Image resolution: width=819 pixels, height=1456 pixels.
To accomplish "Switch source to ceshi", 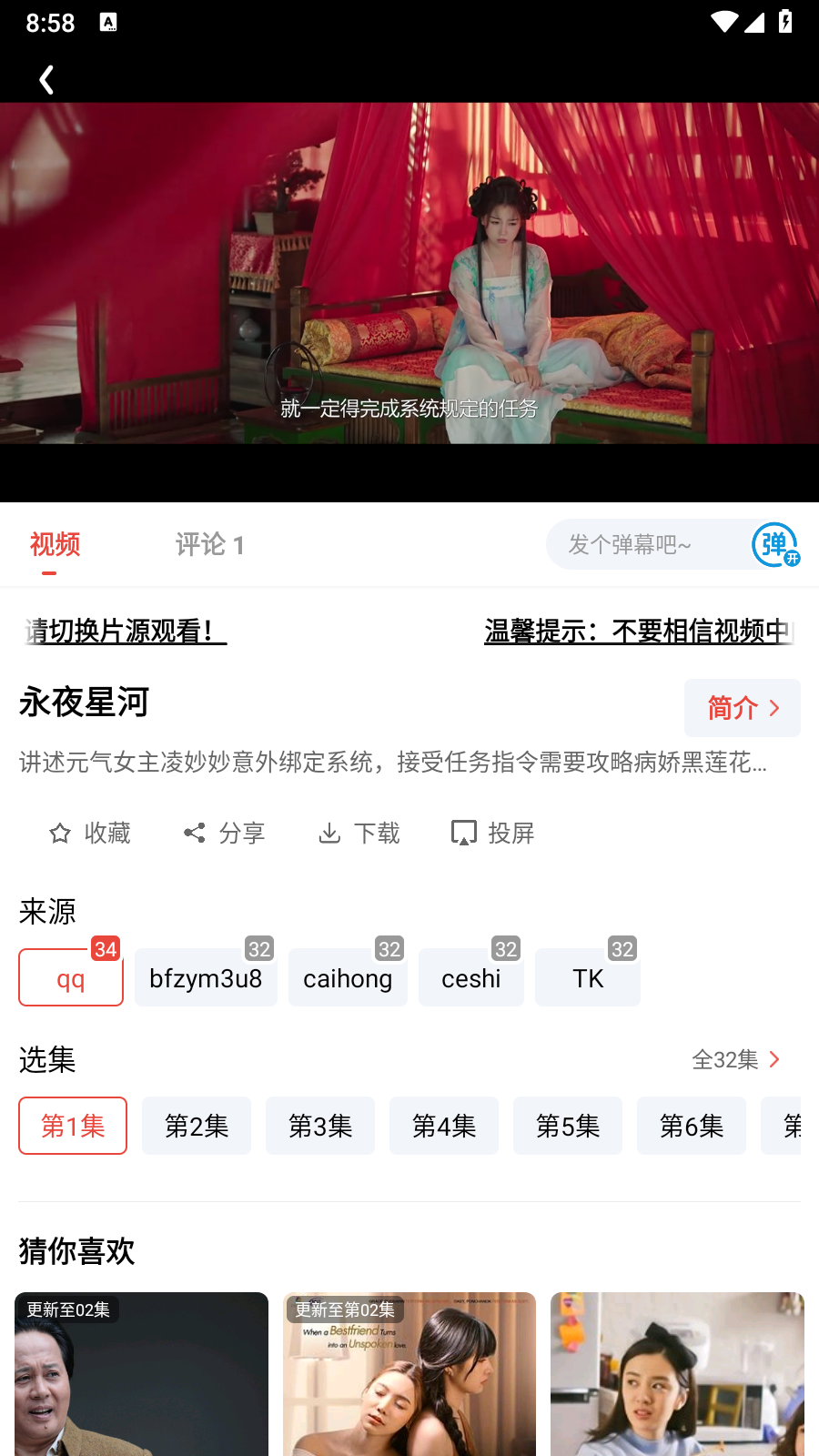I will (x=470, y=978).
